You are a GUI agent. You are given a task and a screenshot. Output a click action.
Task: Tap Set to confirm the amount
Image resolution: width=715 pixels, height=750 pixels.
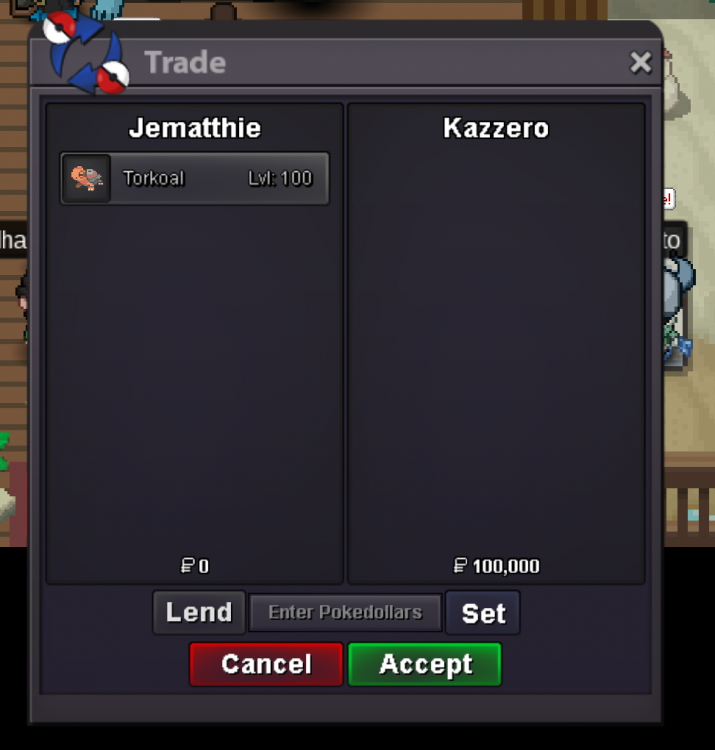pyautogui.click(x=483, y=613)
